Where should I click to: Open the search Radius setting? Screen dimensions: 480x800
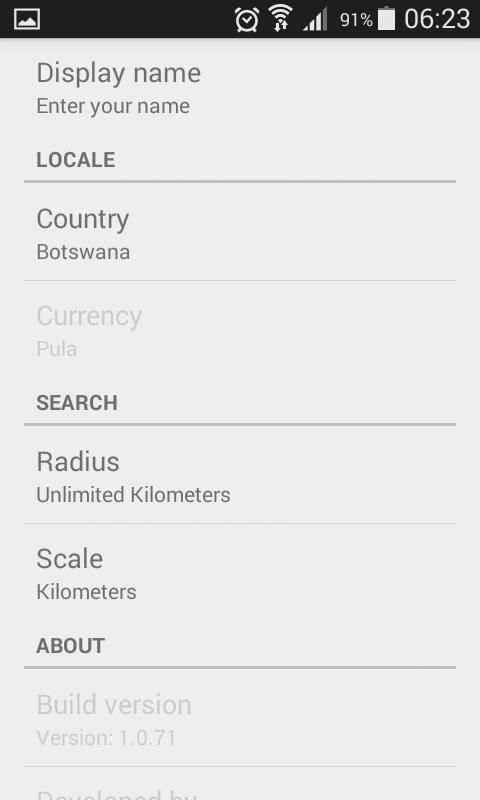pyautogui.click(x=240, y=474)
